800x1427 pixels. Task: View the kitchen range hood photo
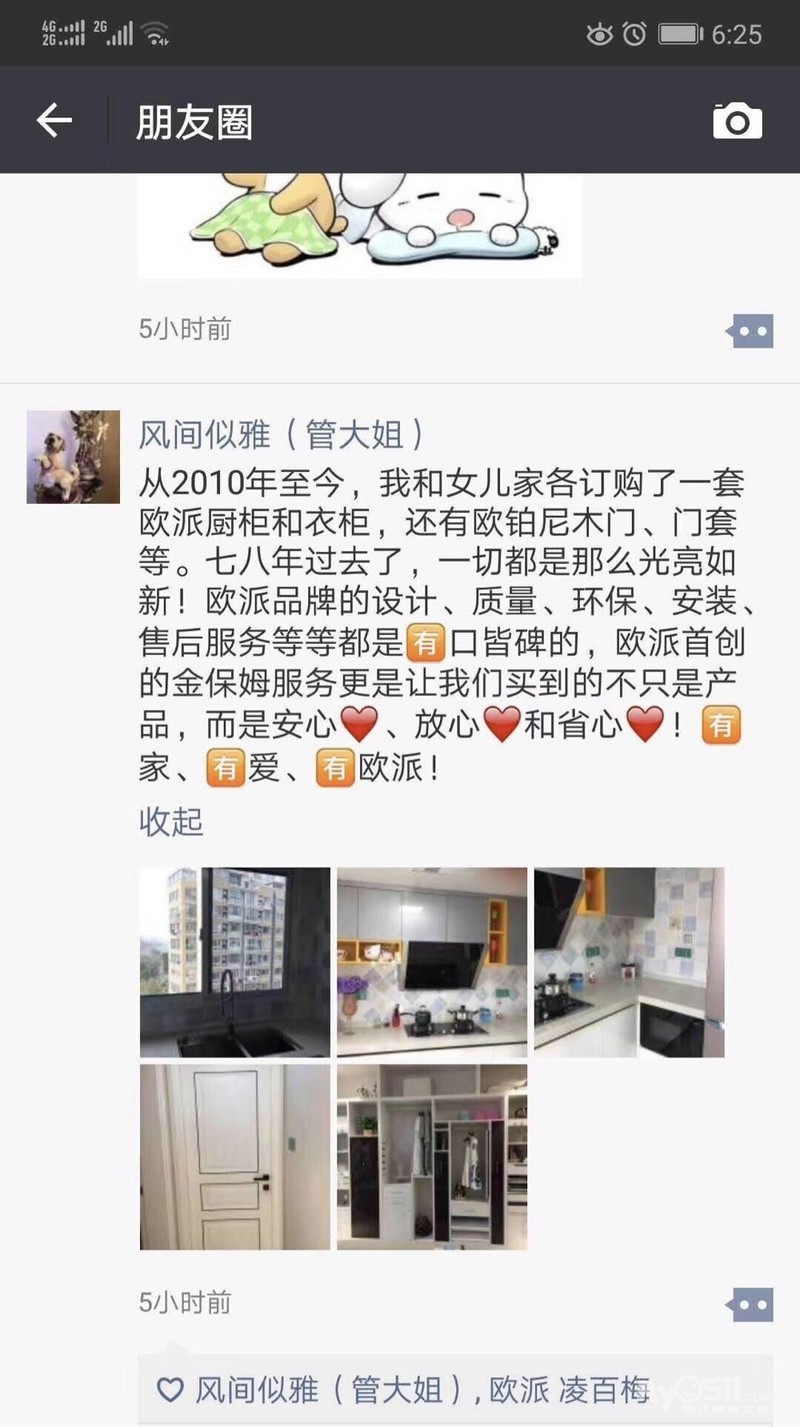(x=432, y=962)
